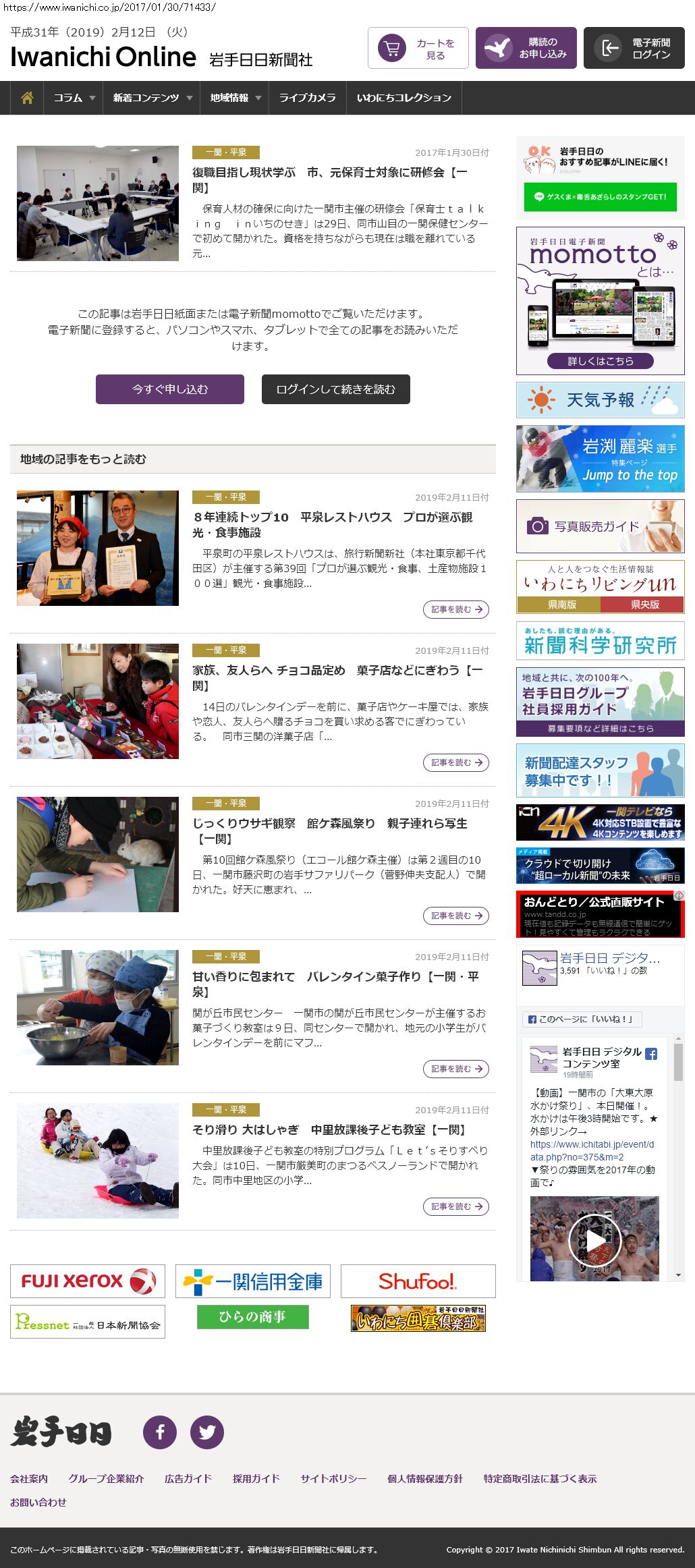
Task: Open the Twitter icon in the footer
Action: [x=206, y=1432]
